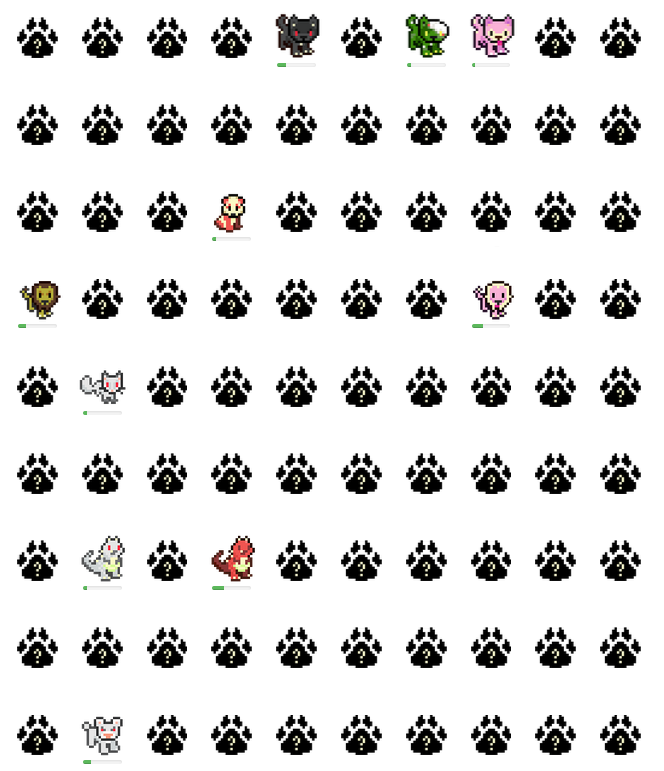The image size is (664, 771).
Task: Select the small orange and cream cat
Action: point(231,212)
